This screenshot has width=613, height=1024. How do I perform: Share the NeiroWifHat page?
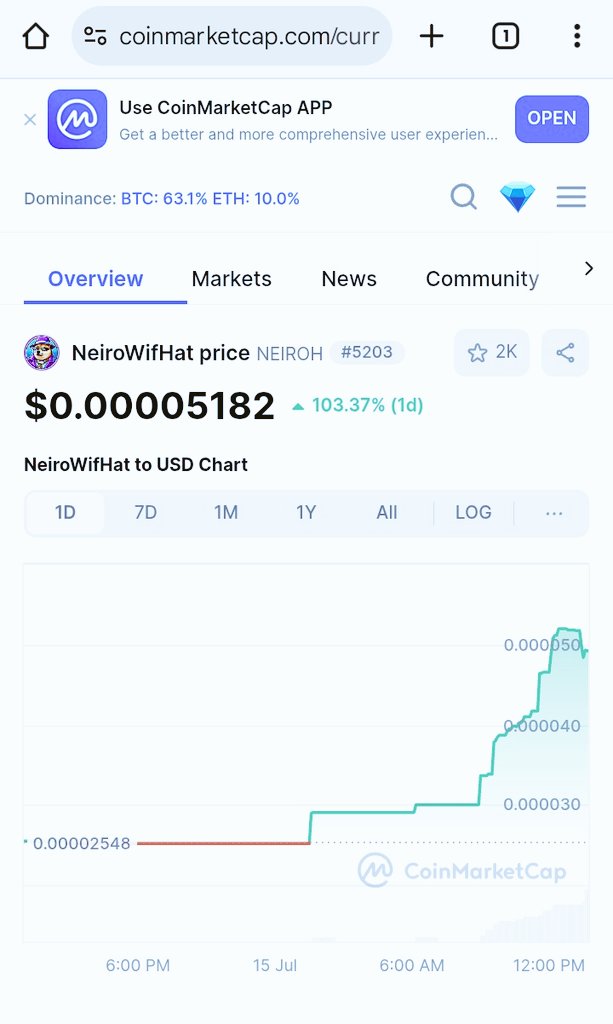(565, 353)
